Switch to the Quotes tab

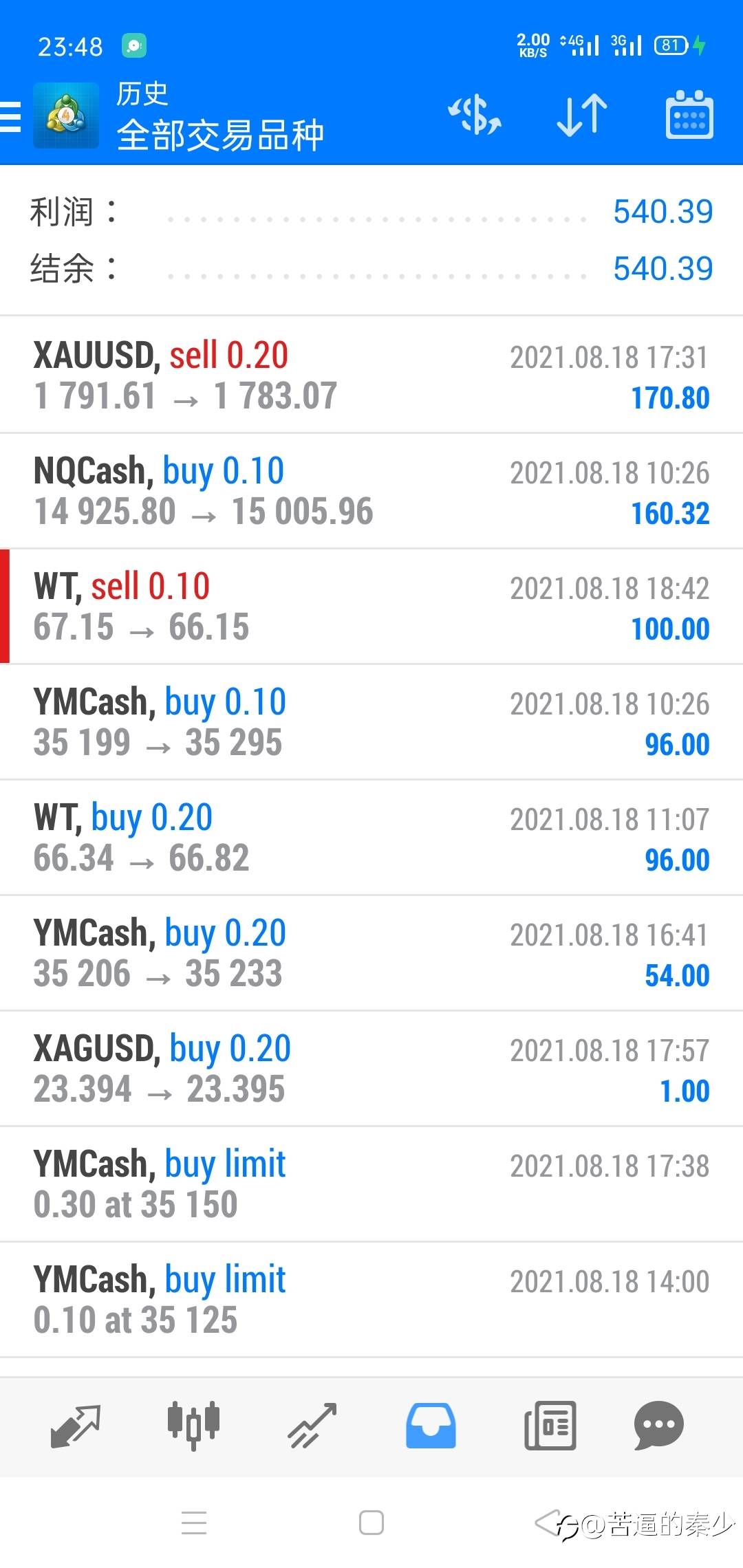click(x=76, y=1426)
